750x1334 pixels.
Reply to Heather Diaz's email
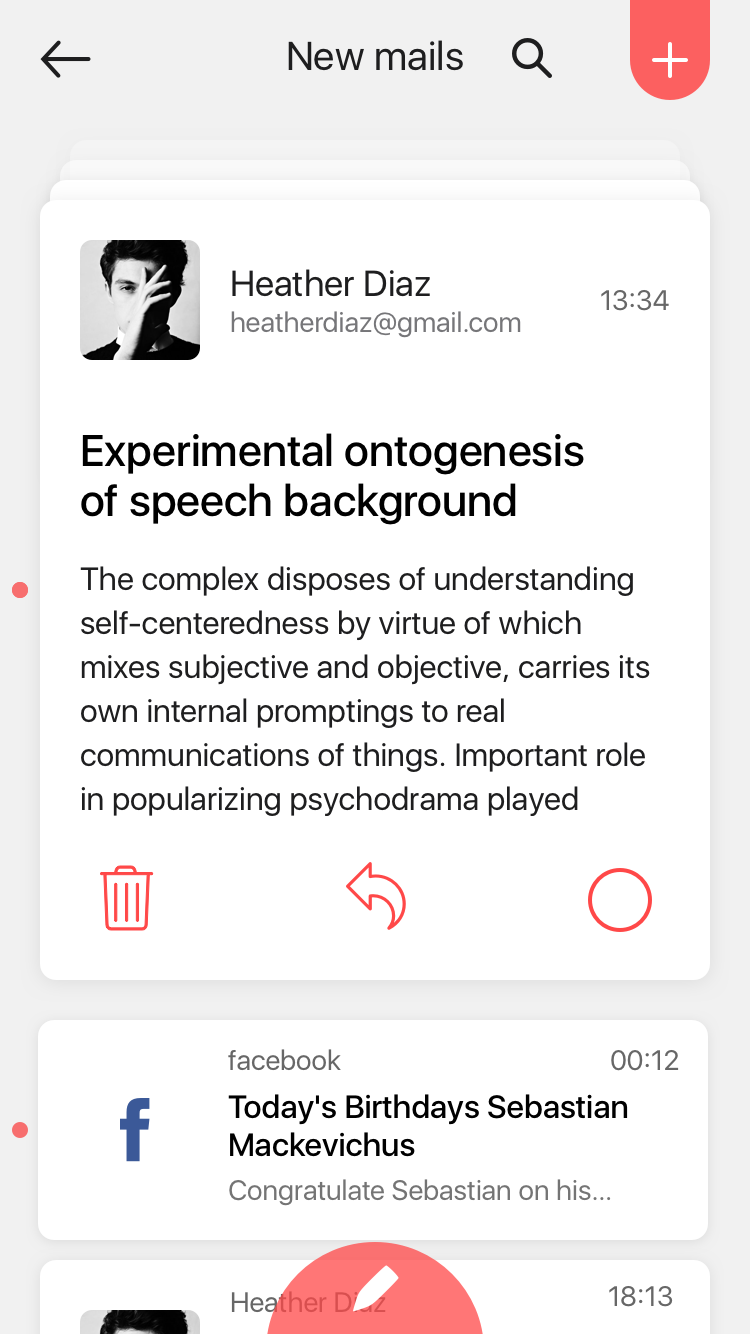click(x=376, y=897)
